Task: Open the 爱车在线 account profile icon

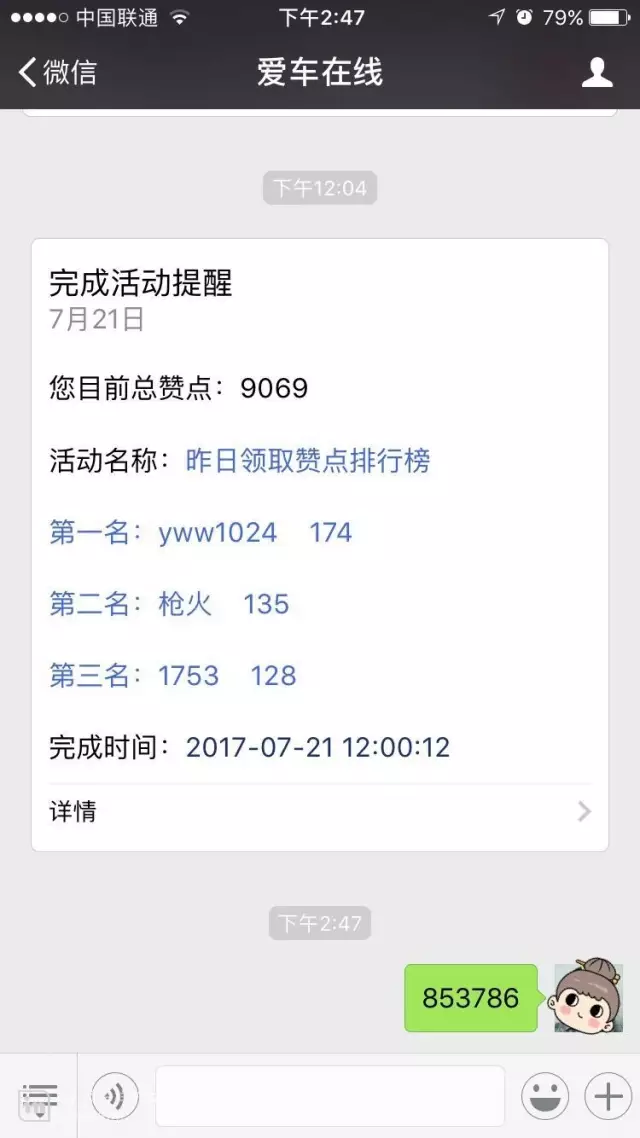Action: point(597,73)
